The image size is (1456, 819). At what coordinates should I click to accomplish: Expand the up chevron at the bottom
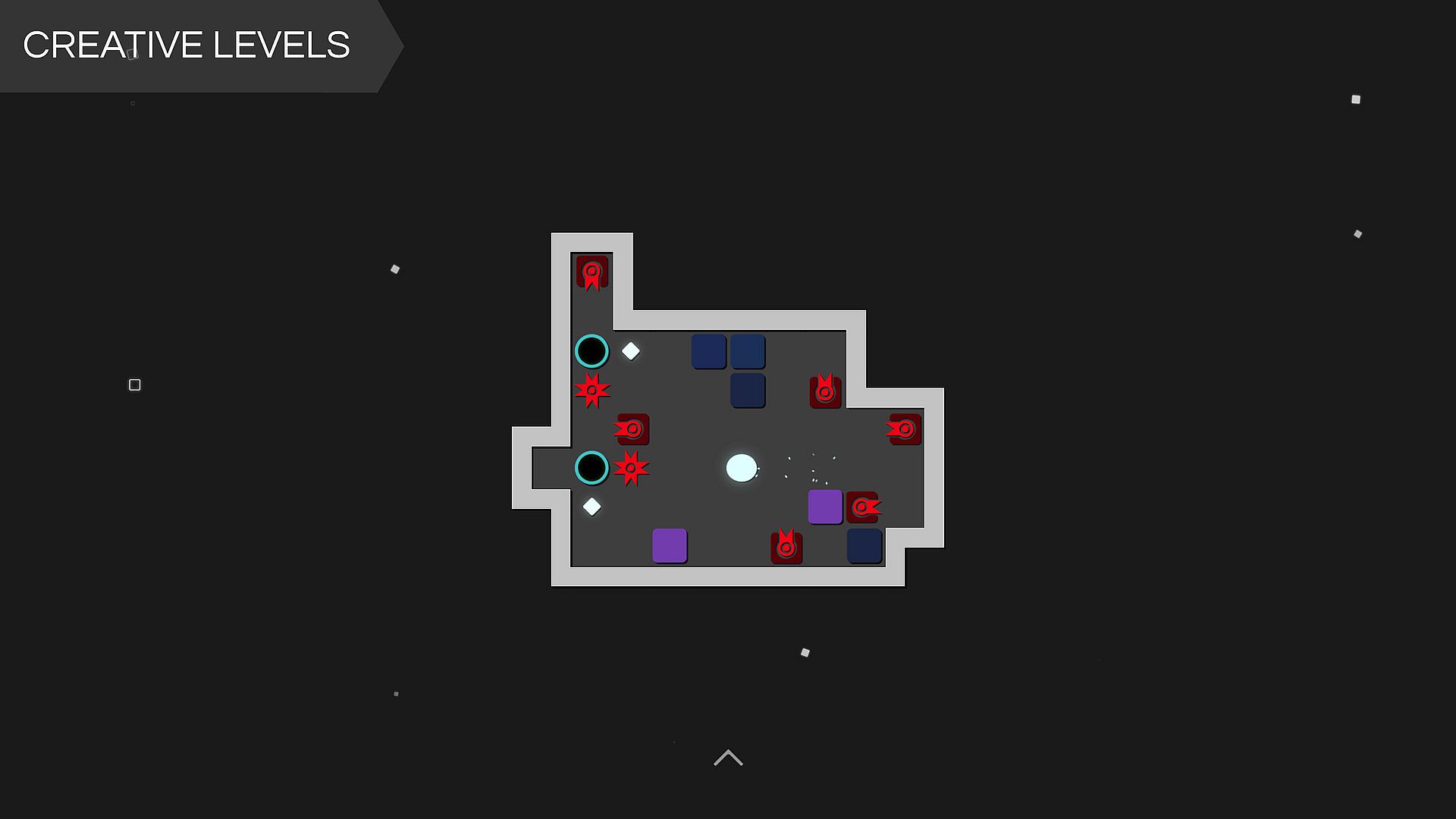coord(728,758)
